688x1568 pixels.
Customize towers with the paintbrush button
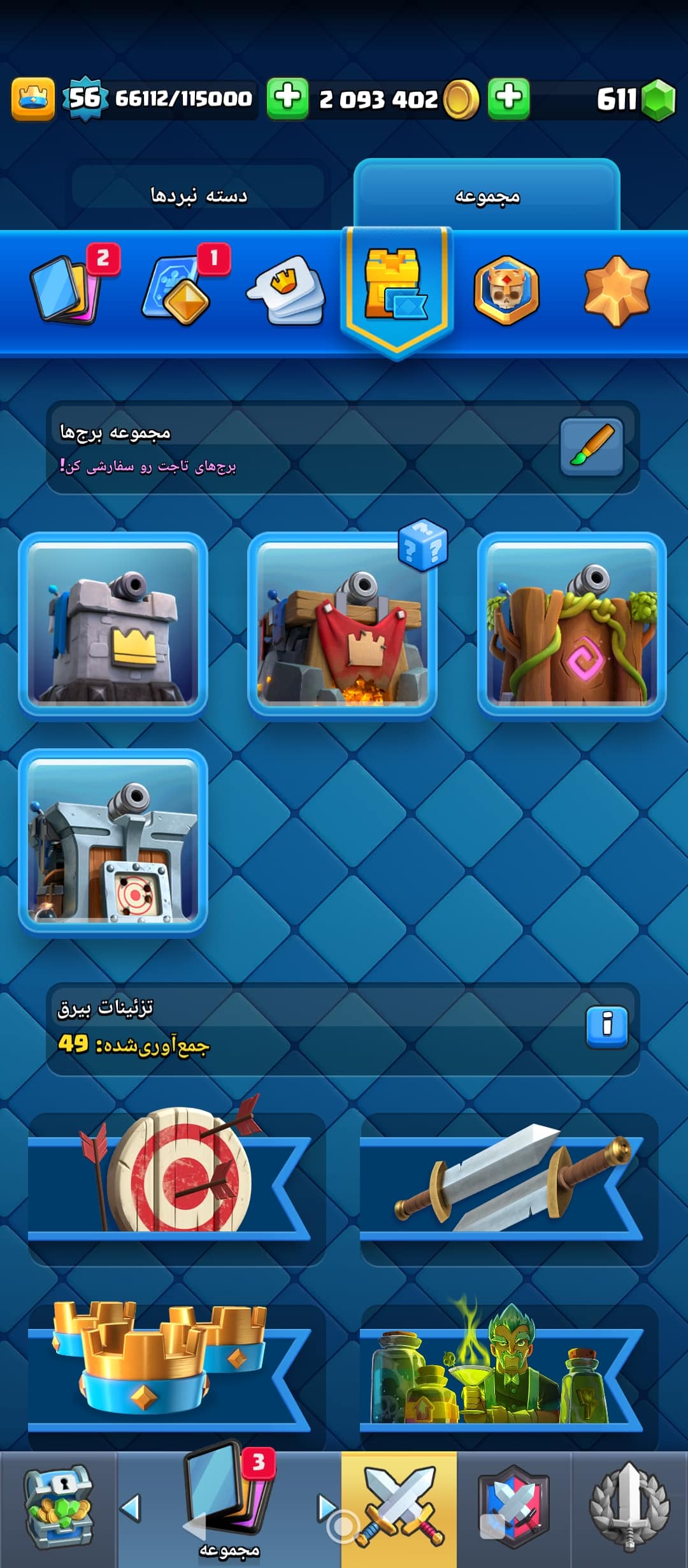591,446
